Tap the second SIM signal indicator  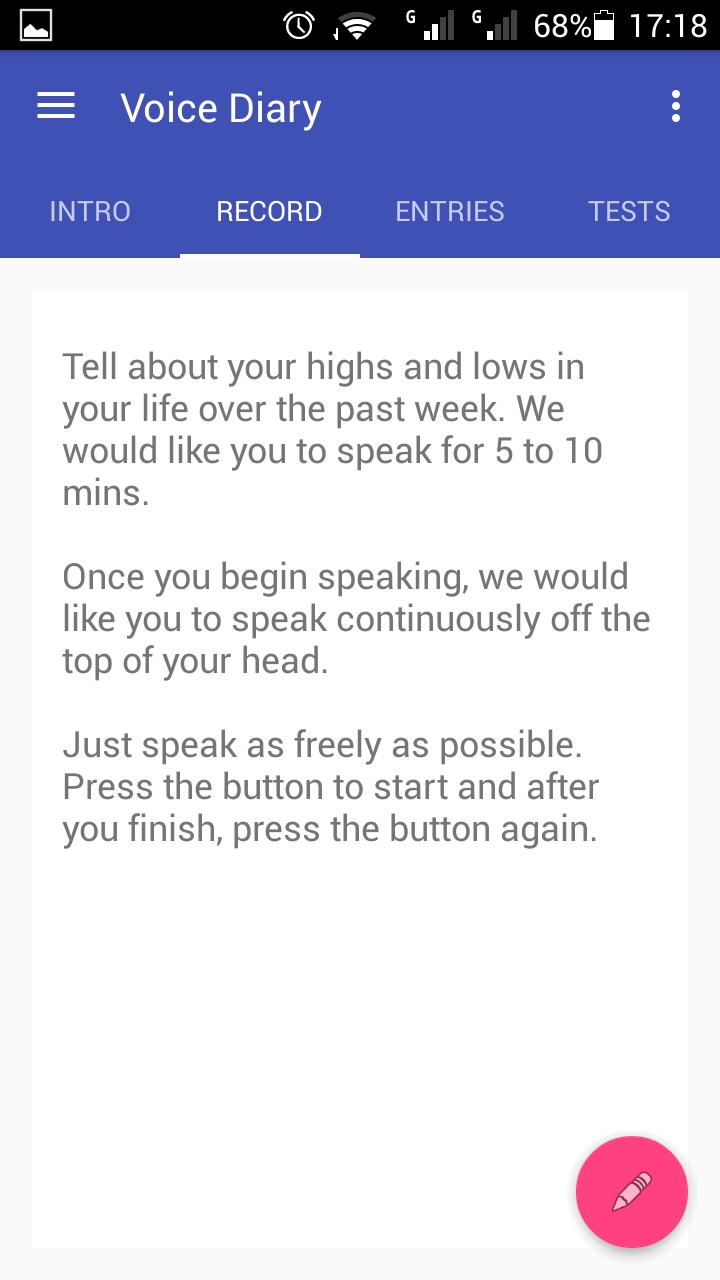500,25
